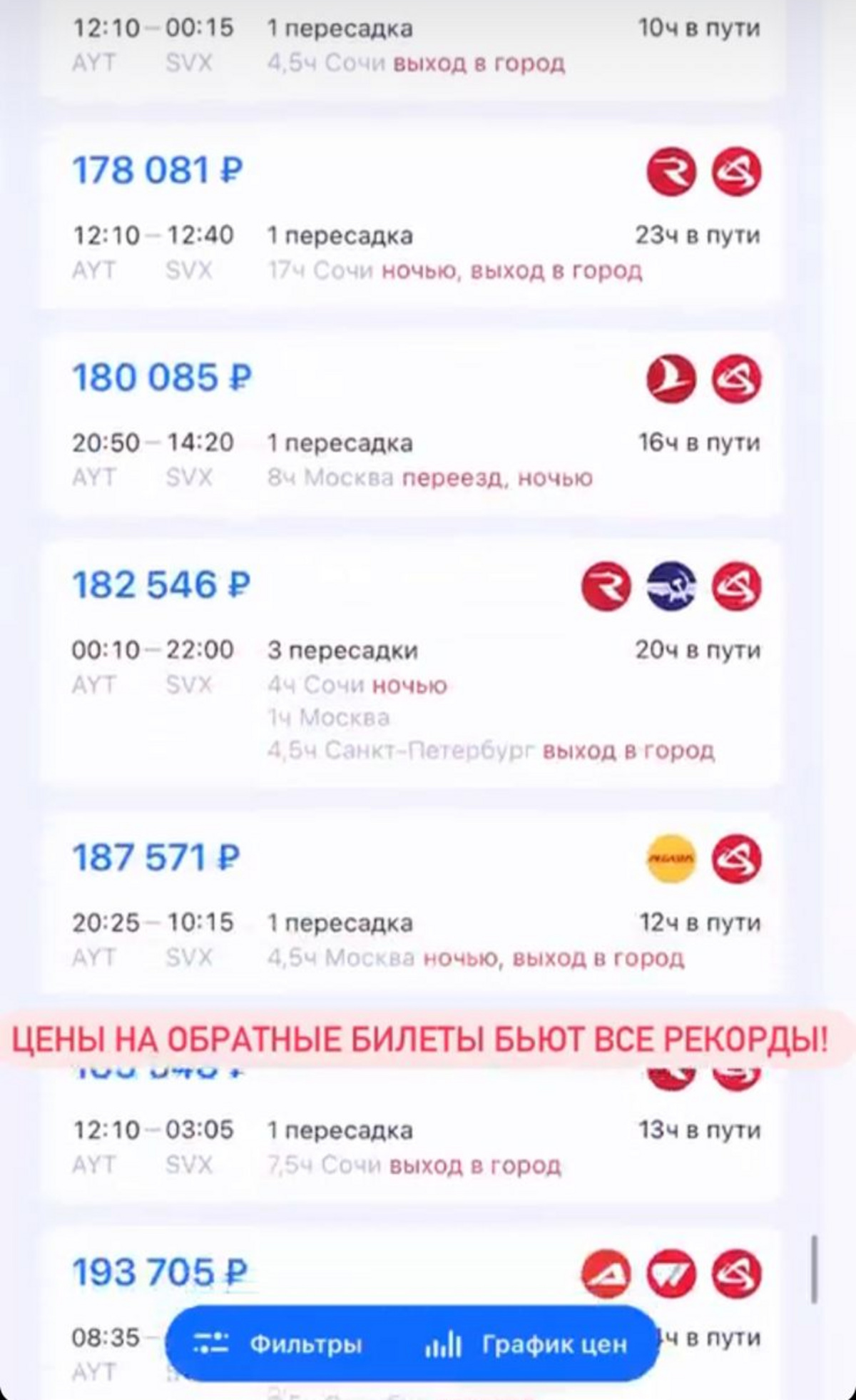Screen dimensions: 856x1400
Task: Open the 193 705 ₽ ticket card
Action: coord(410,1272)
